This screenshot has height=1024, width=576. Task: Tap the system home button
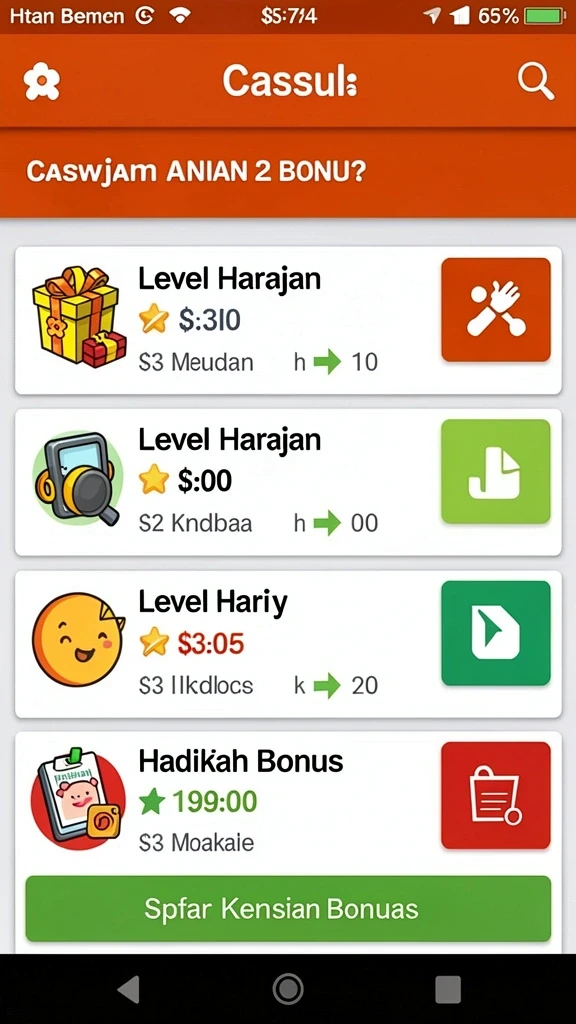pos(288,989)
